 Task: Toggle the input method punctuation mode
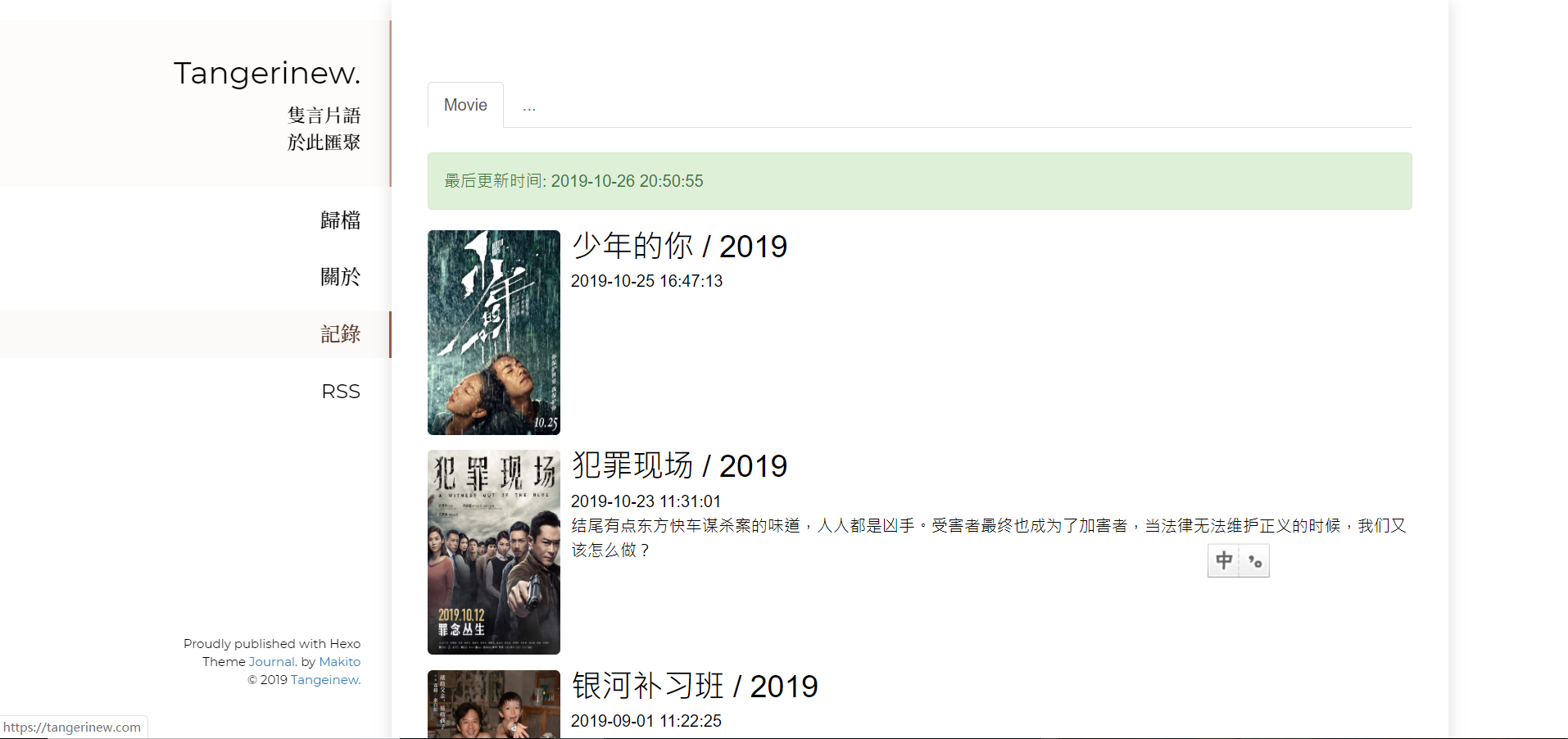tap(1255, 561)
